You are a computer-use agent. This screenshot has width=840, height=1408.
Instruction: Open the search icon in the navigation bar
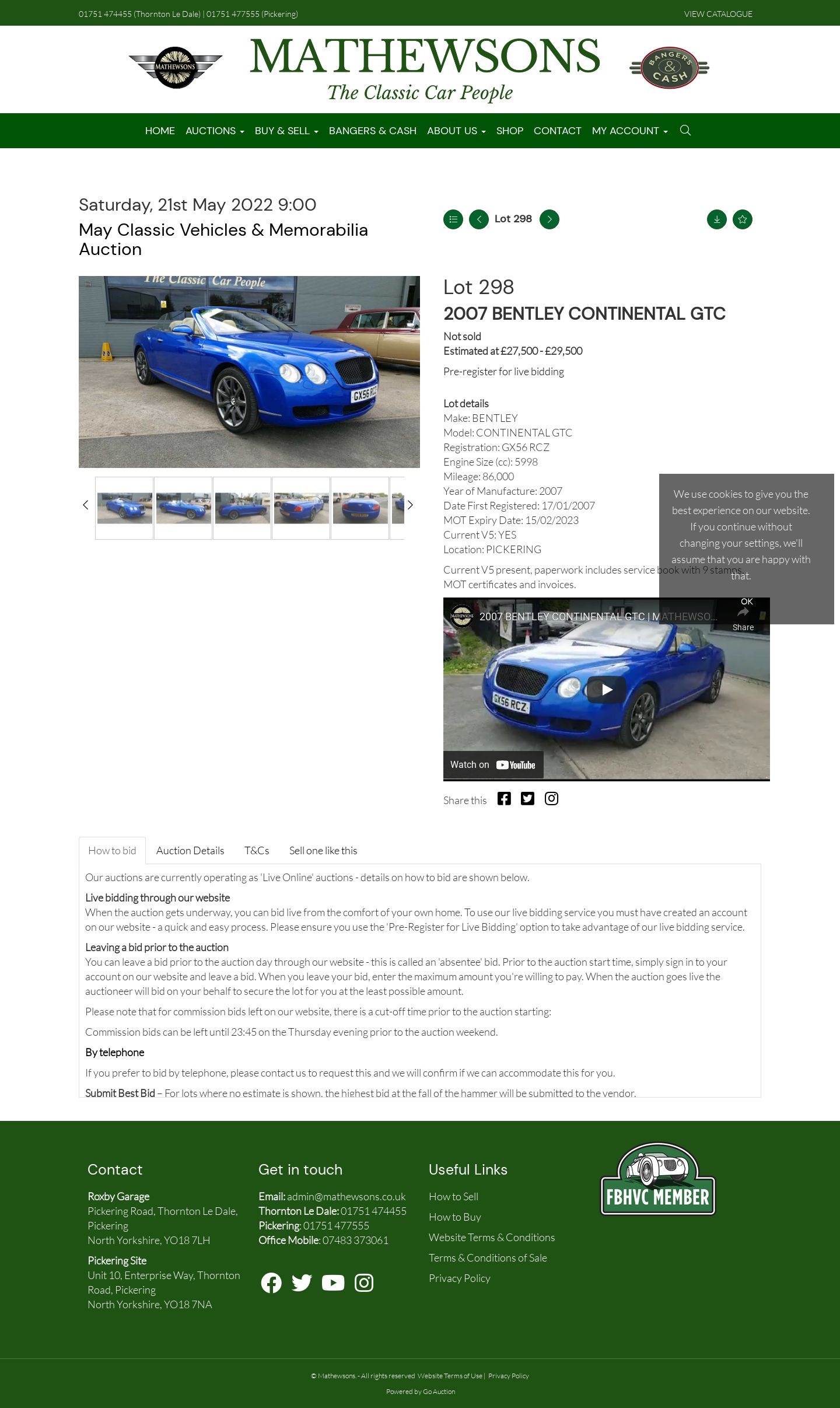point(685,130)
